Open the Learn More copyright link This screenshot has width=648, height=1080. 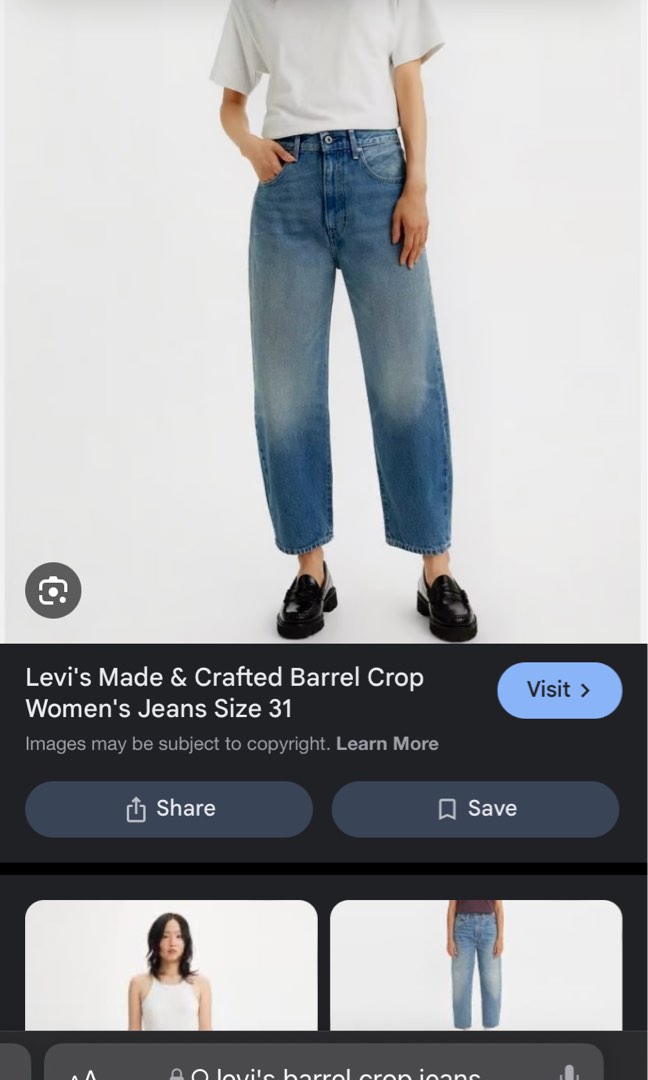pyautogui.click(x=387, y=744)
